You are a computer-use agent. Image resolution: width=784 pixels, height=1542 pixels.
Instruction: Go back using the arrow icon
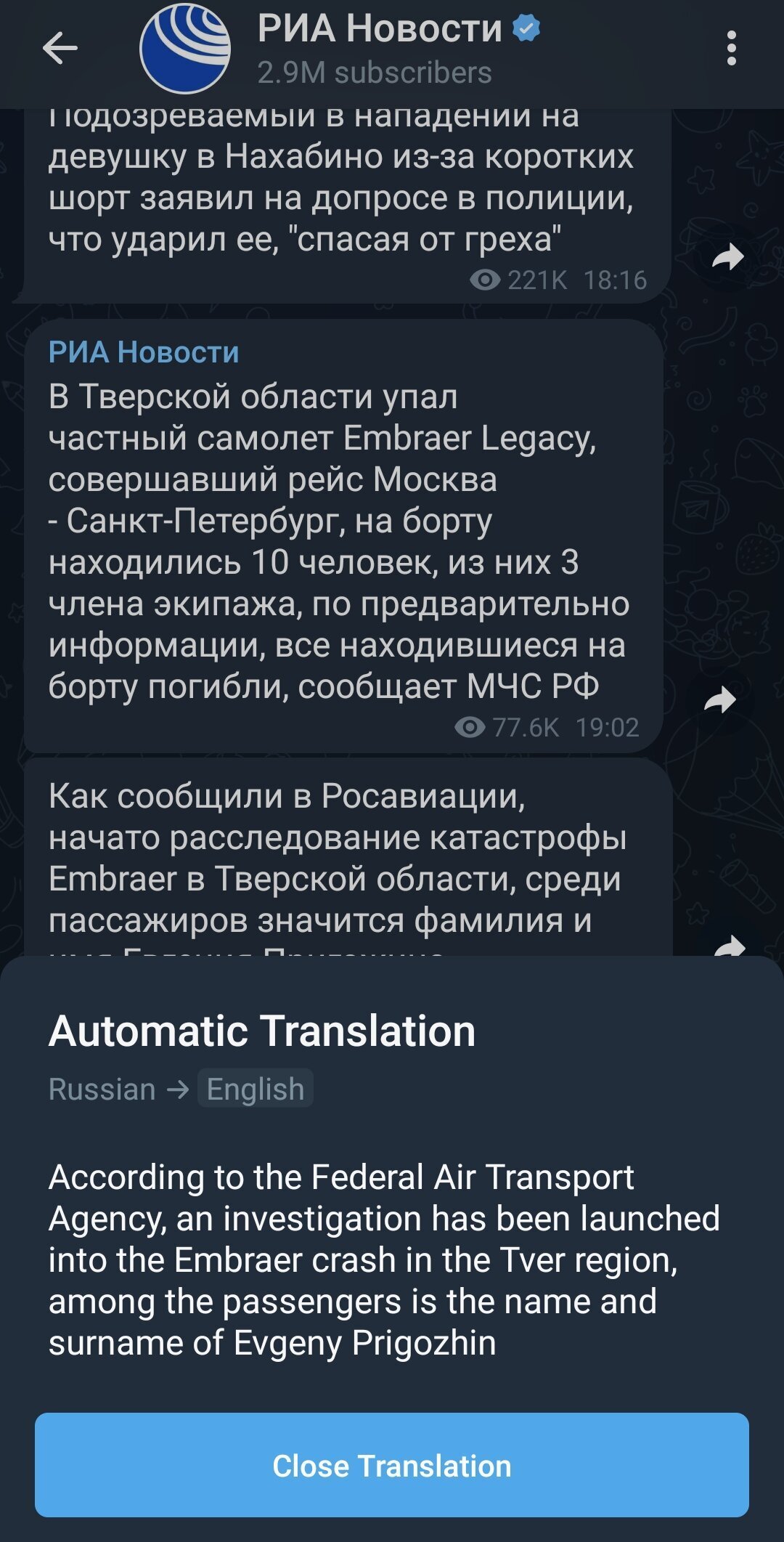[60, 49]
